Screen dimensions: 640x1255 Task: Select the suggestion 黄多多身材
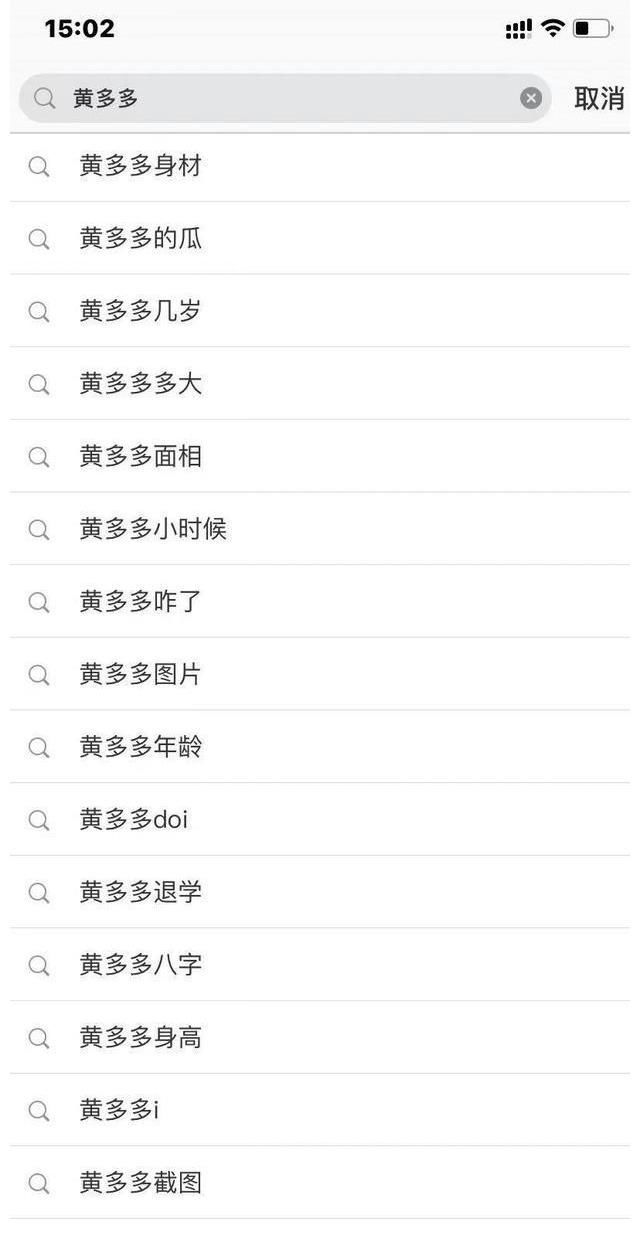tap(141, 166)
